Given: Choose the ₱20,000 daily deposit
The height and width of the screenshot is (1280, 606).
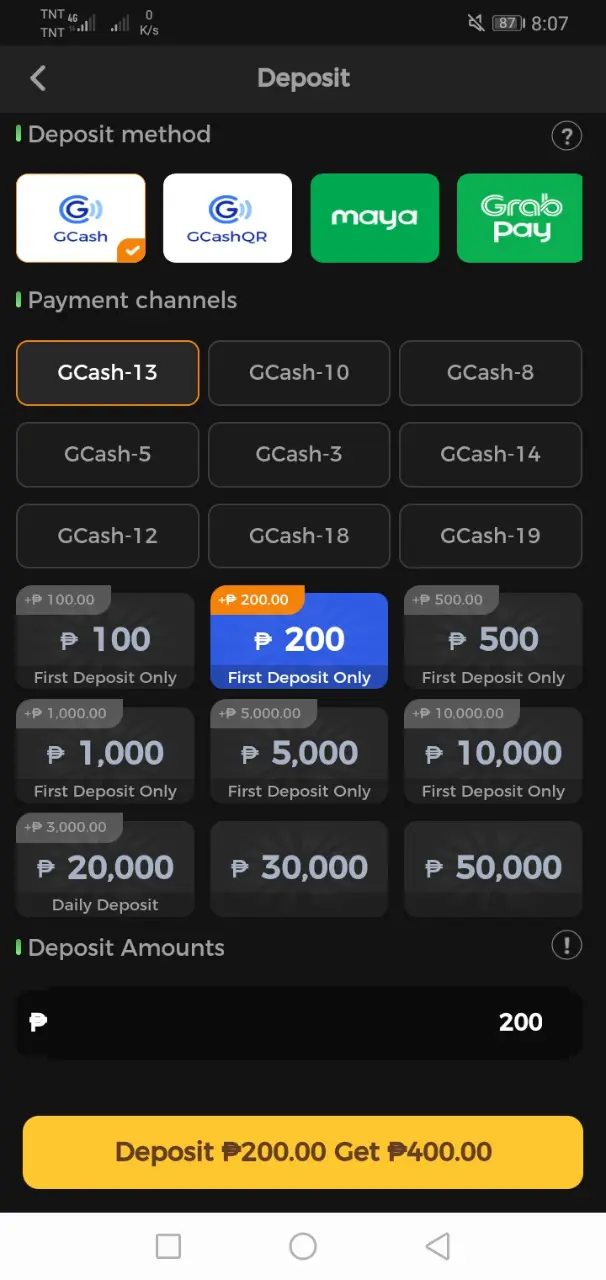Looking at the screenshot, I should (105, 869).
